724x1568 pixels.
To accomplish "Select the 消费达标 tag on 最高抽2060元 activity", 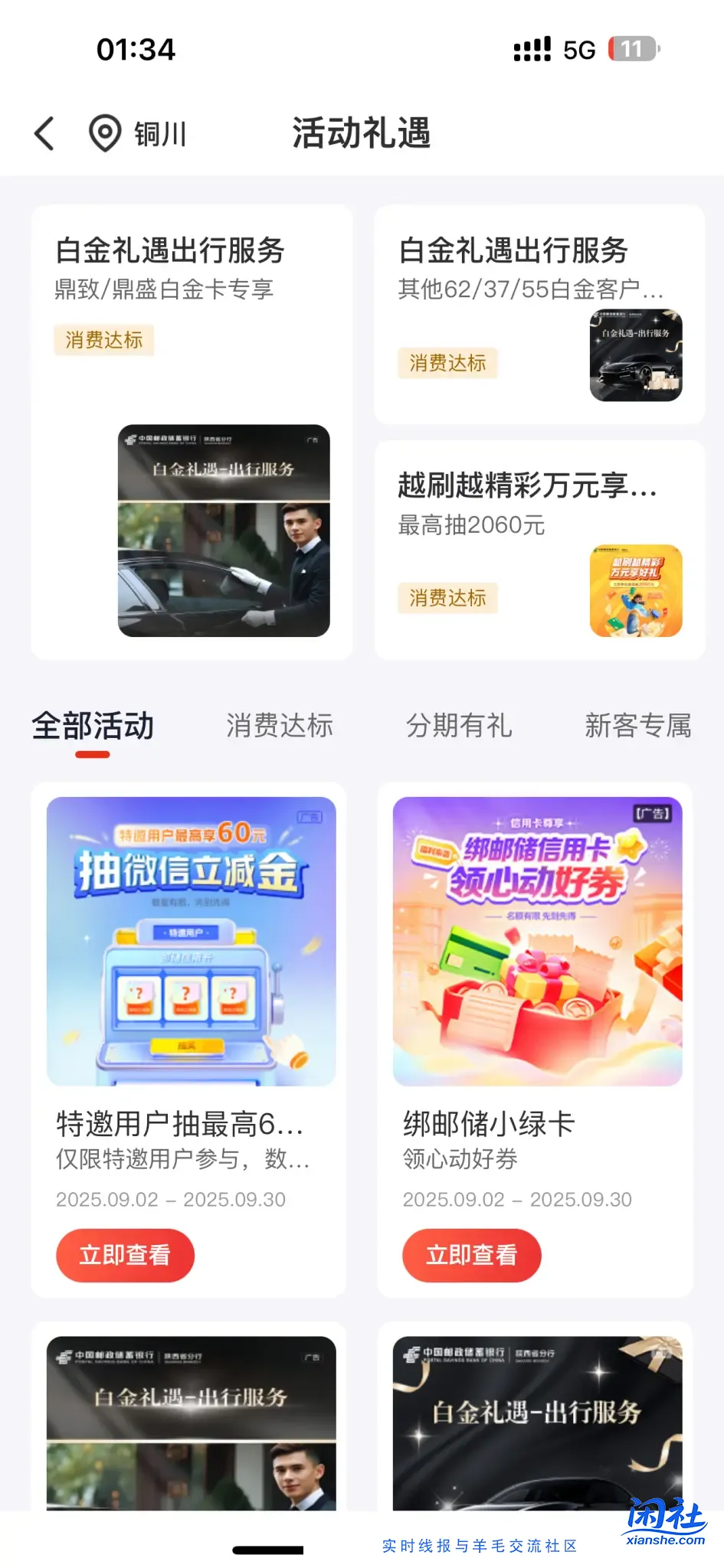I will coord(447,598).
